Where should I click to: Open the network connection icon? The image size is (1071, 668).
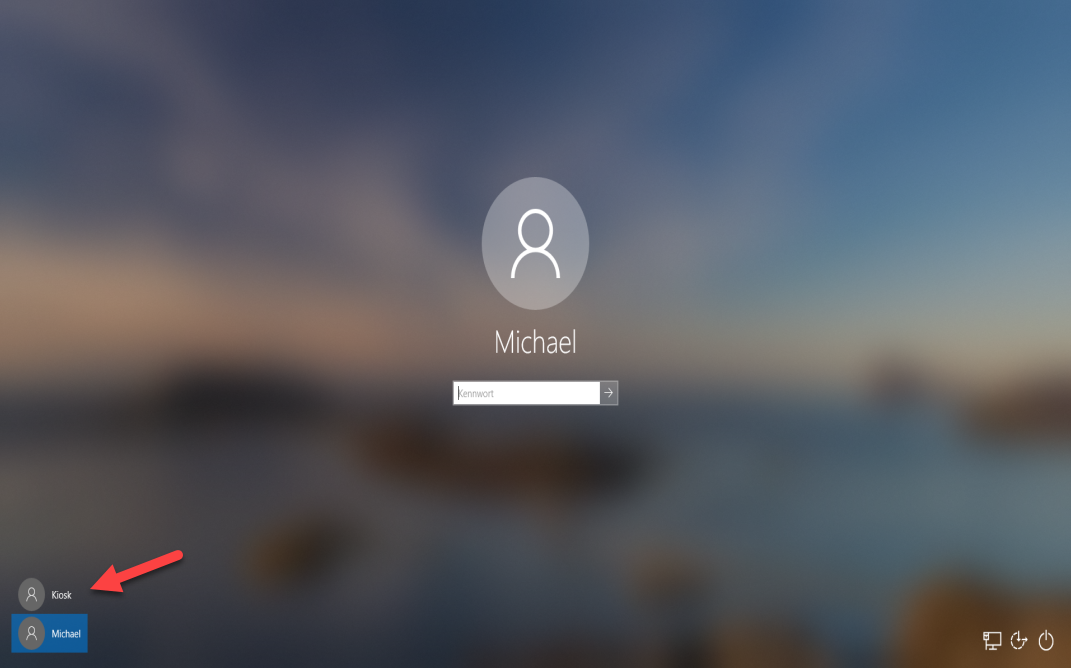click(992, 640)
